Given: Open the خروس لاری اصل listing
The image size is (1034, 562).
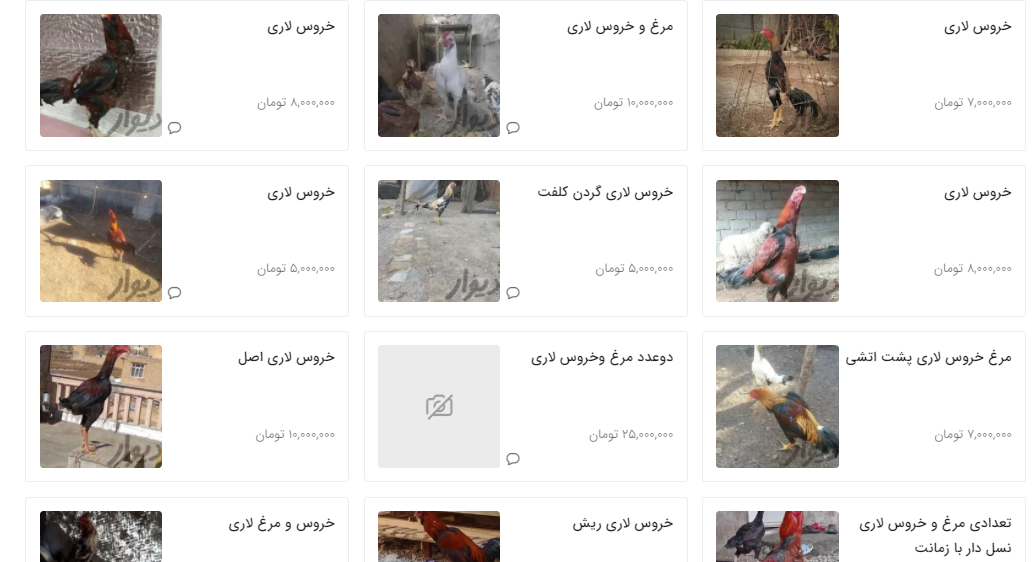Looking at the screenshot, I should coord(285,357).
